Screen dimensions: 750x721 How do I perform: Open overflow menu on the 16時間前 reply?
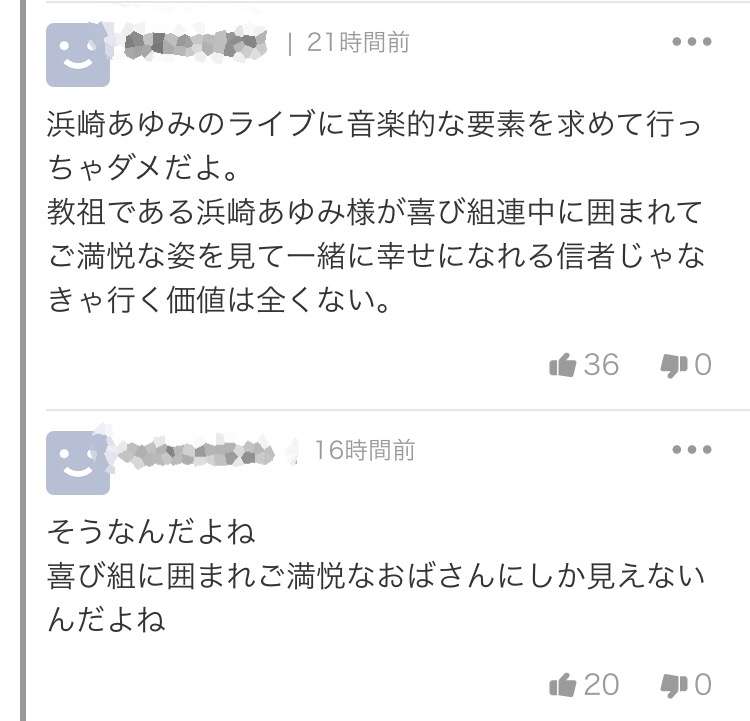point(691,451)
